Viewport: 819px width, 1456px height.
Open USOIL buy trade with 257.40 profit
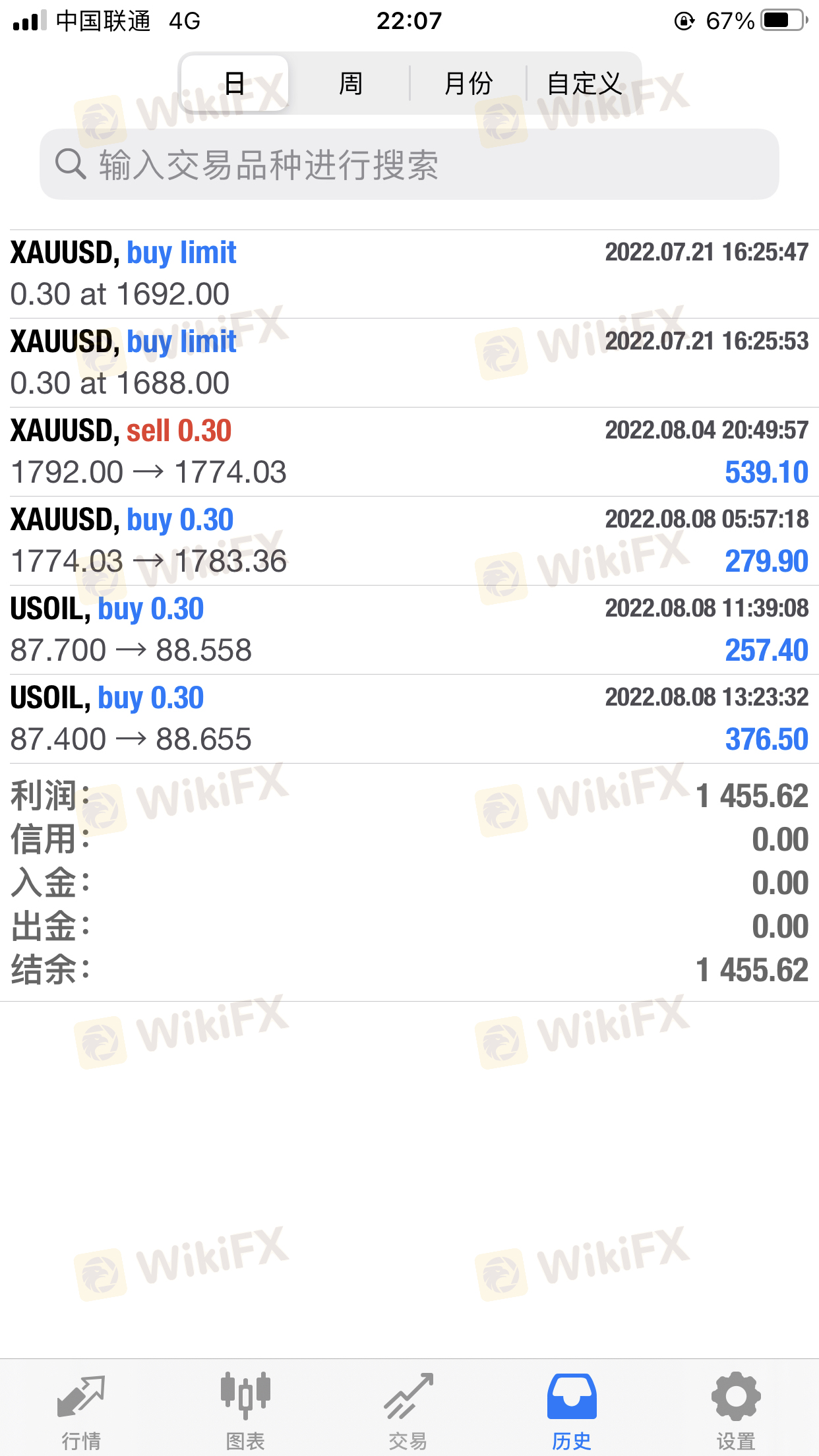point(409,630)
